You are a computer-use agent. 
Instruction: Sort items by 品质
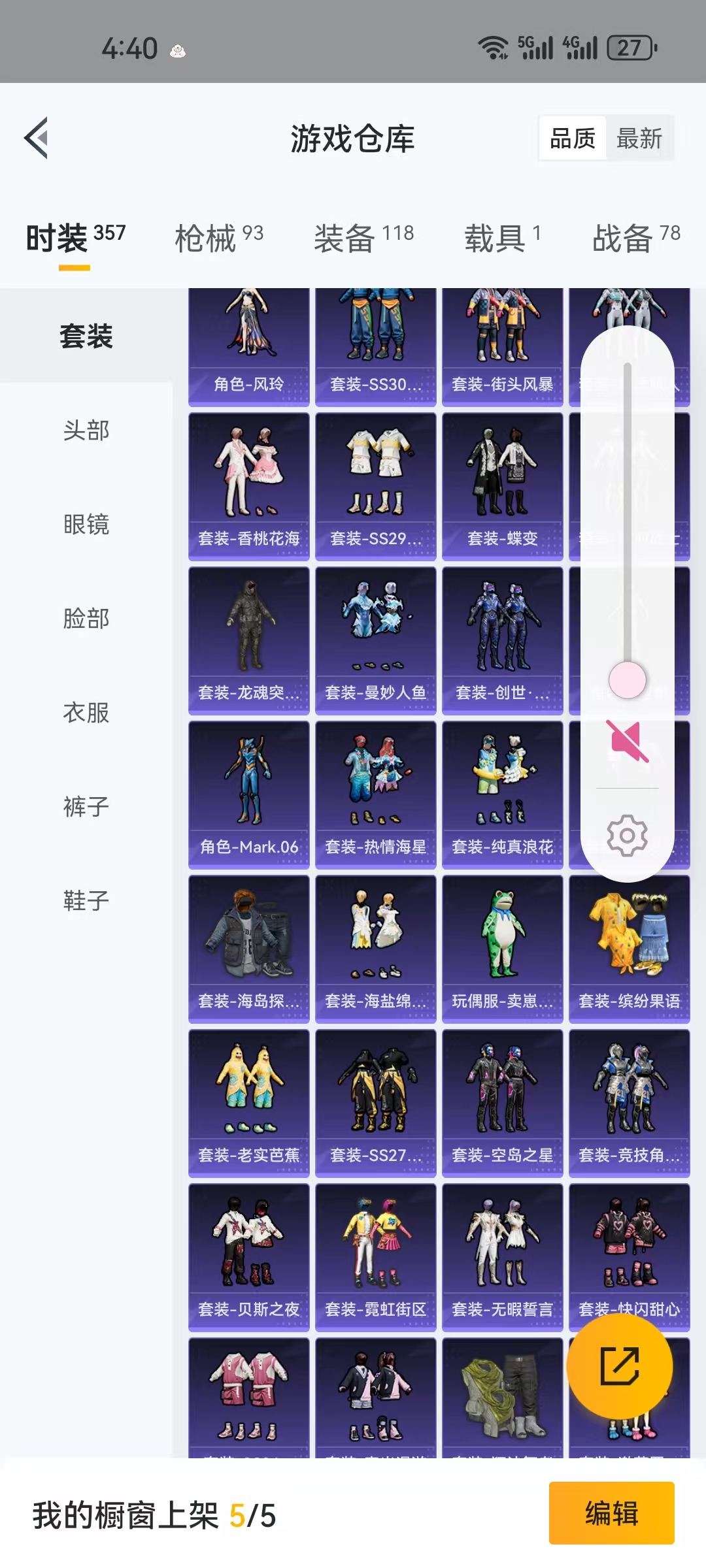click(573, 139)
